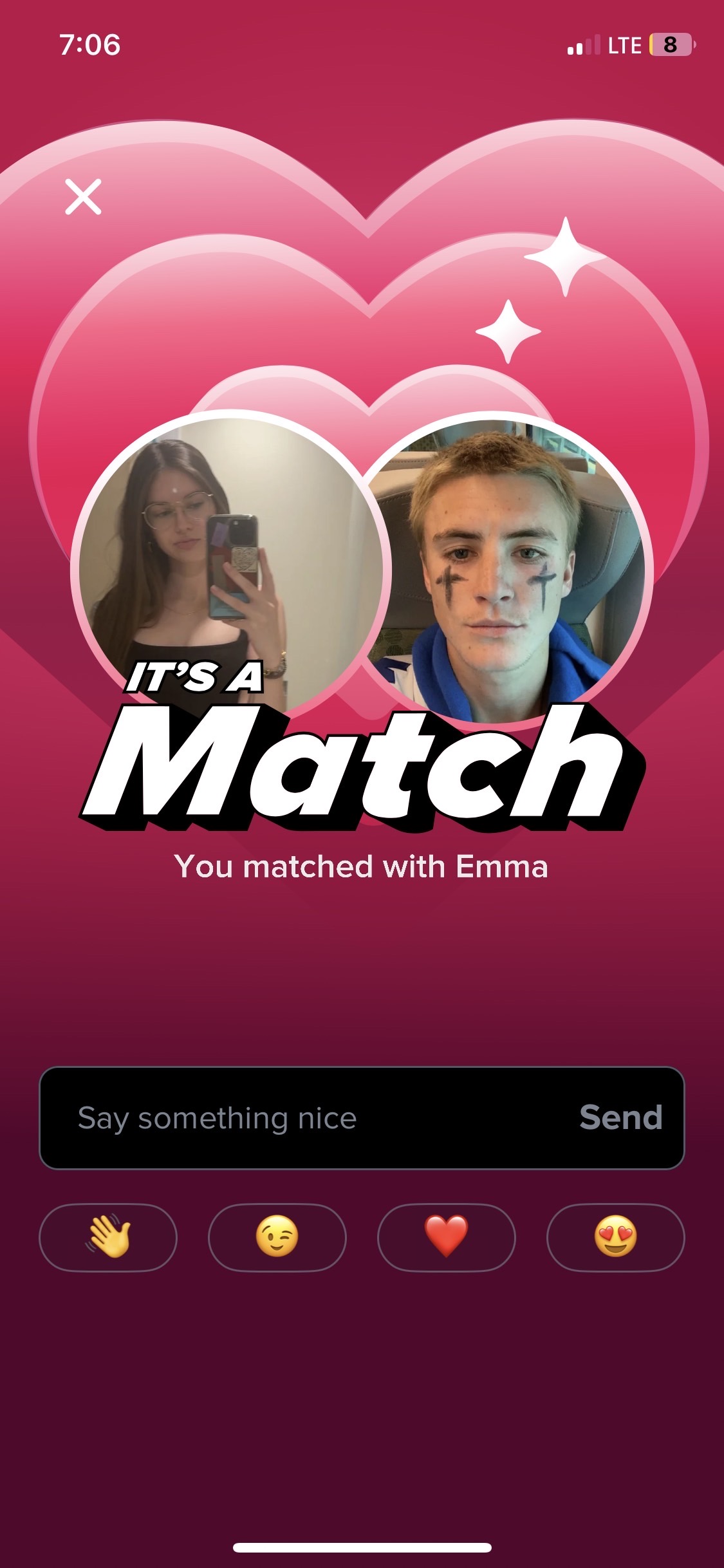Viewport: 724px width, 1568px height.
Task: Send the heart-eyes emoji
Action: point(615,1237)
